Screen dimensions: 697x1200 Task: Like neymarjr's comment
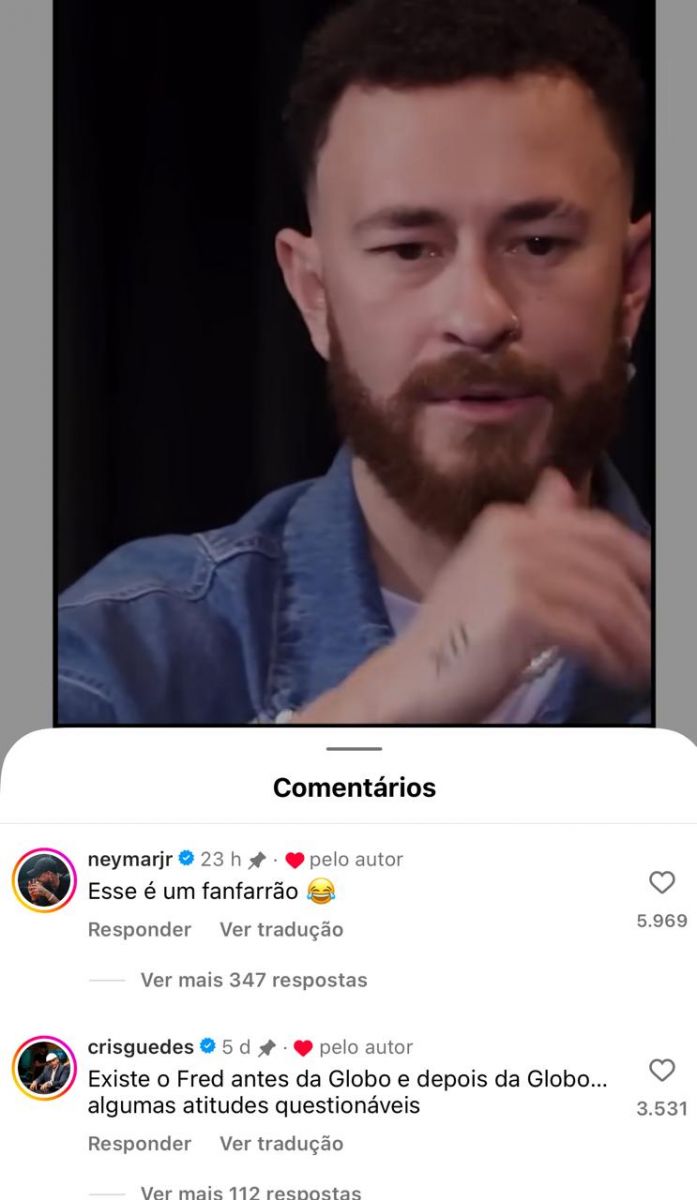662,882
